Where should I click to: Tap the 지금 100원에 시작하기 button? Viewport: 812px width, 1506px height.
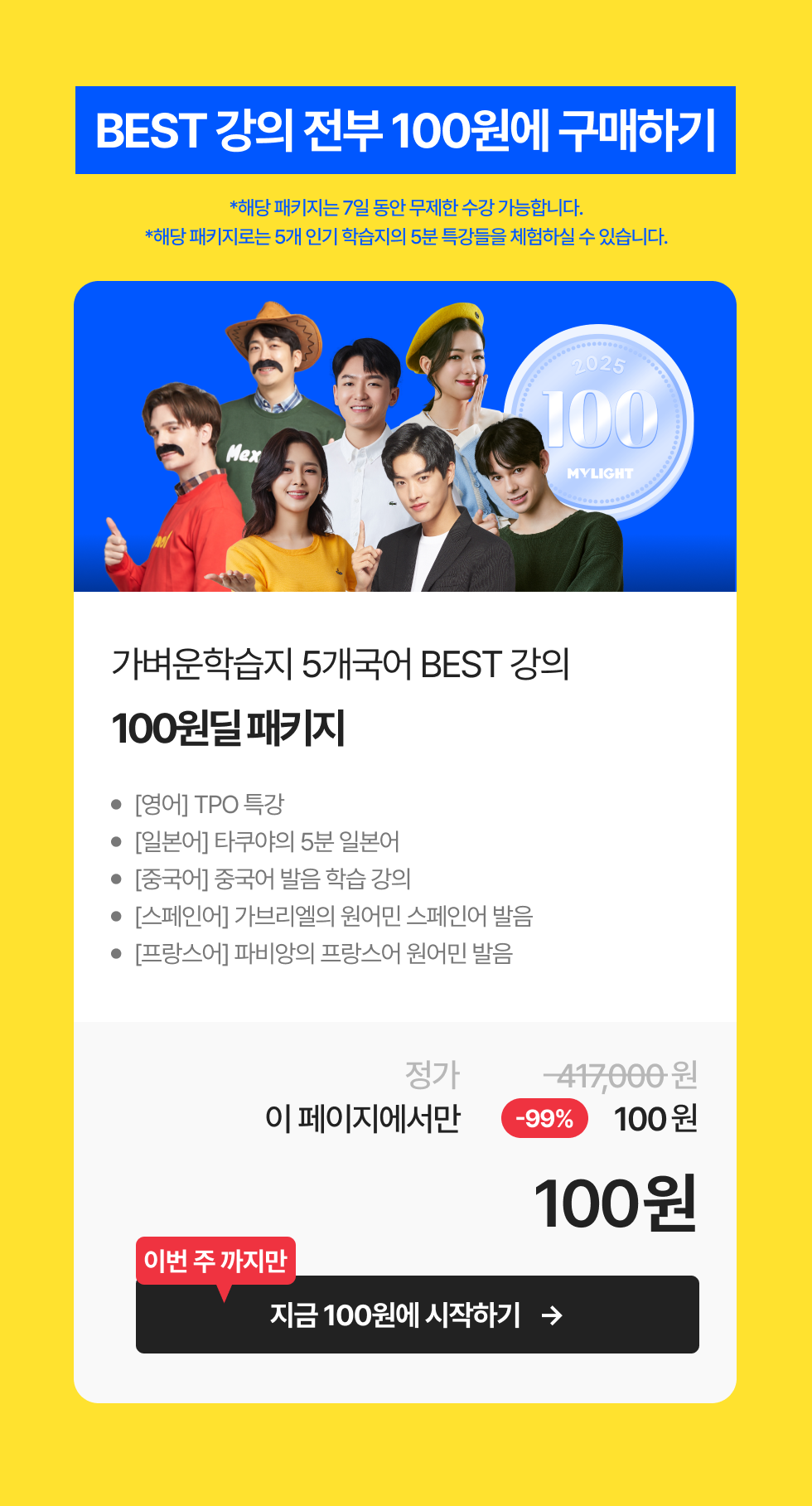pos(417,1315)
